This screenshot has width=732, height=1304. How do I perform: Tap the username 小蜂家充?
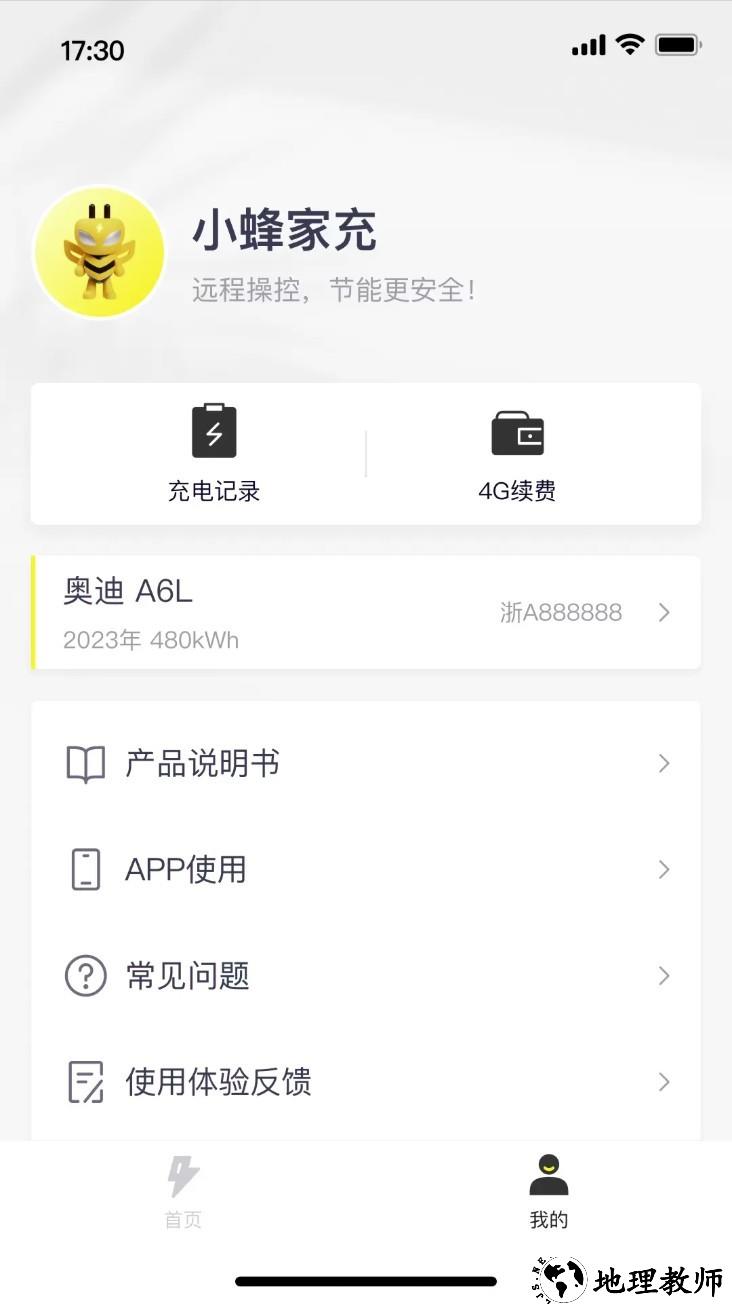coord(285,231)
